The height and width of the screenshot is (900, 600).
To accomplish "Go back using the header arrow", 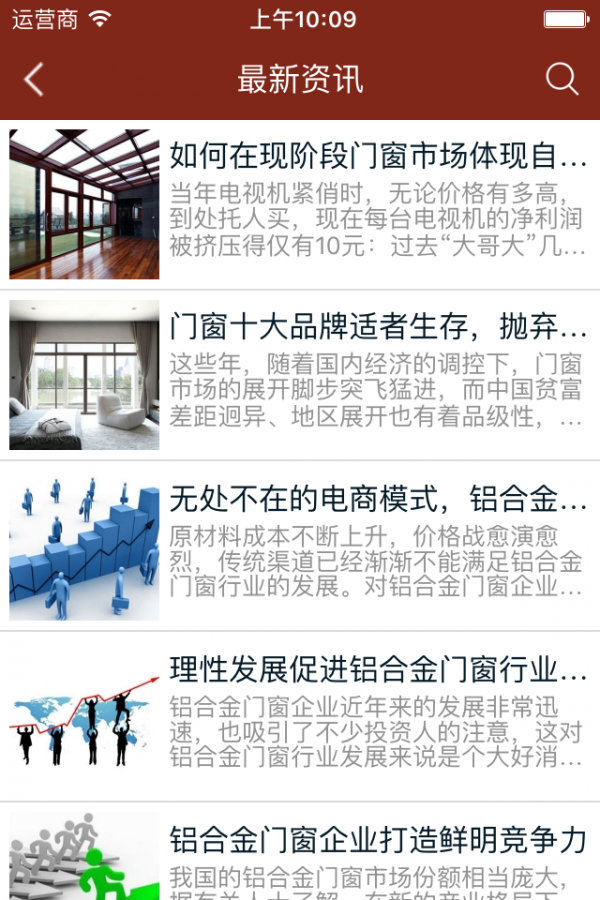I will (x=34, y=80).
